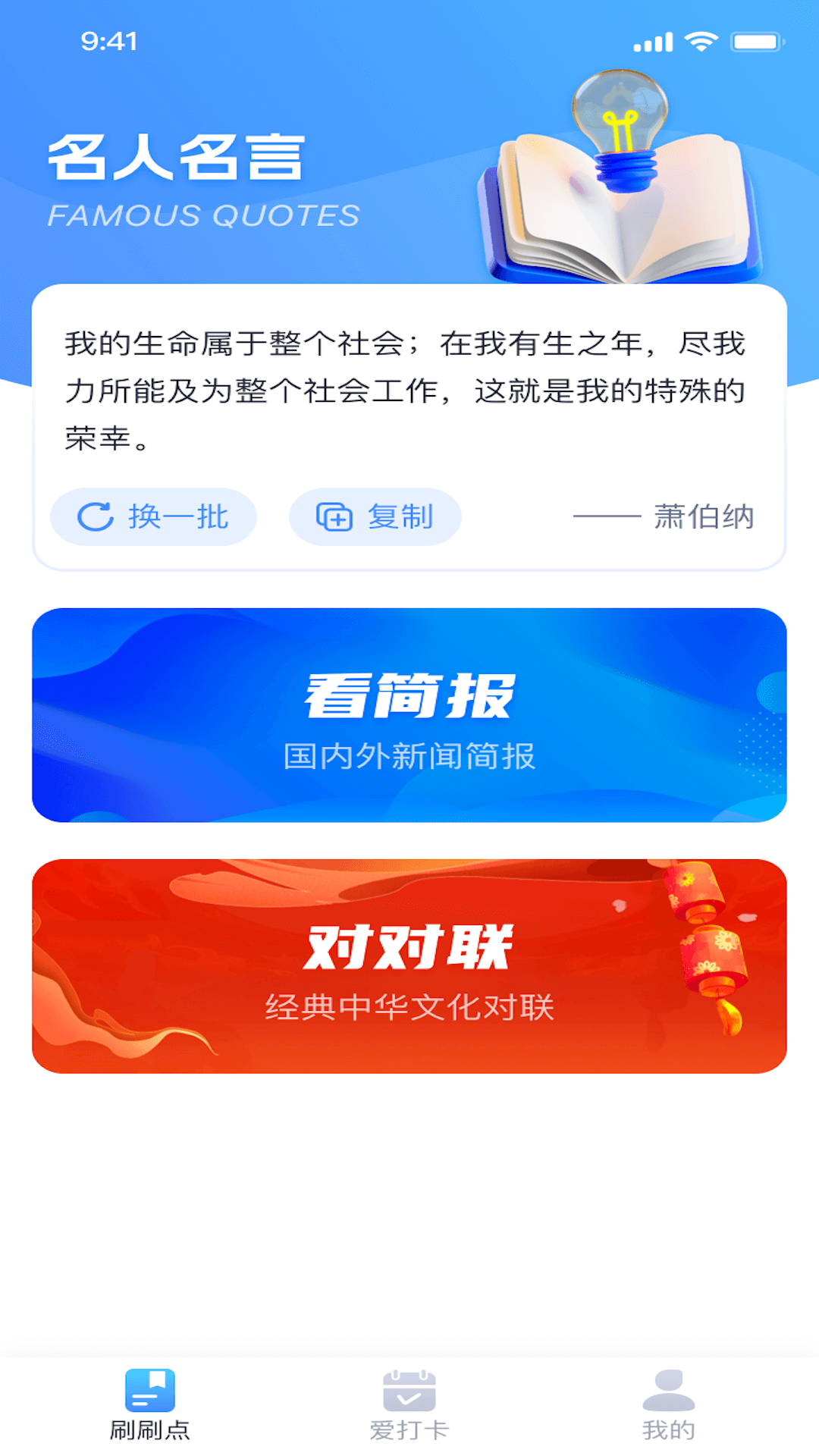The height and width of the screenshot is (1456, 819).
Task: Open the 对对联 couplets card
Action: [409, 965]
